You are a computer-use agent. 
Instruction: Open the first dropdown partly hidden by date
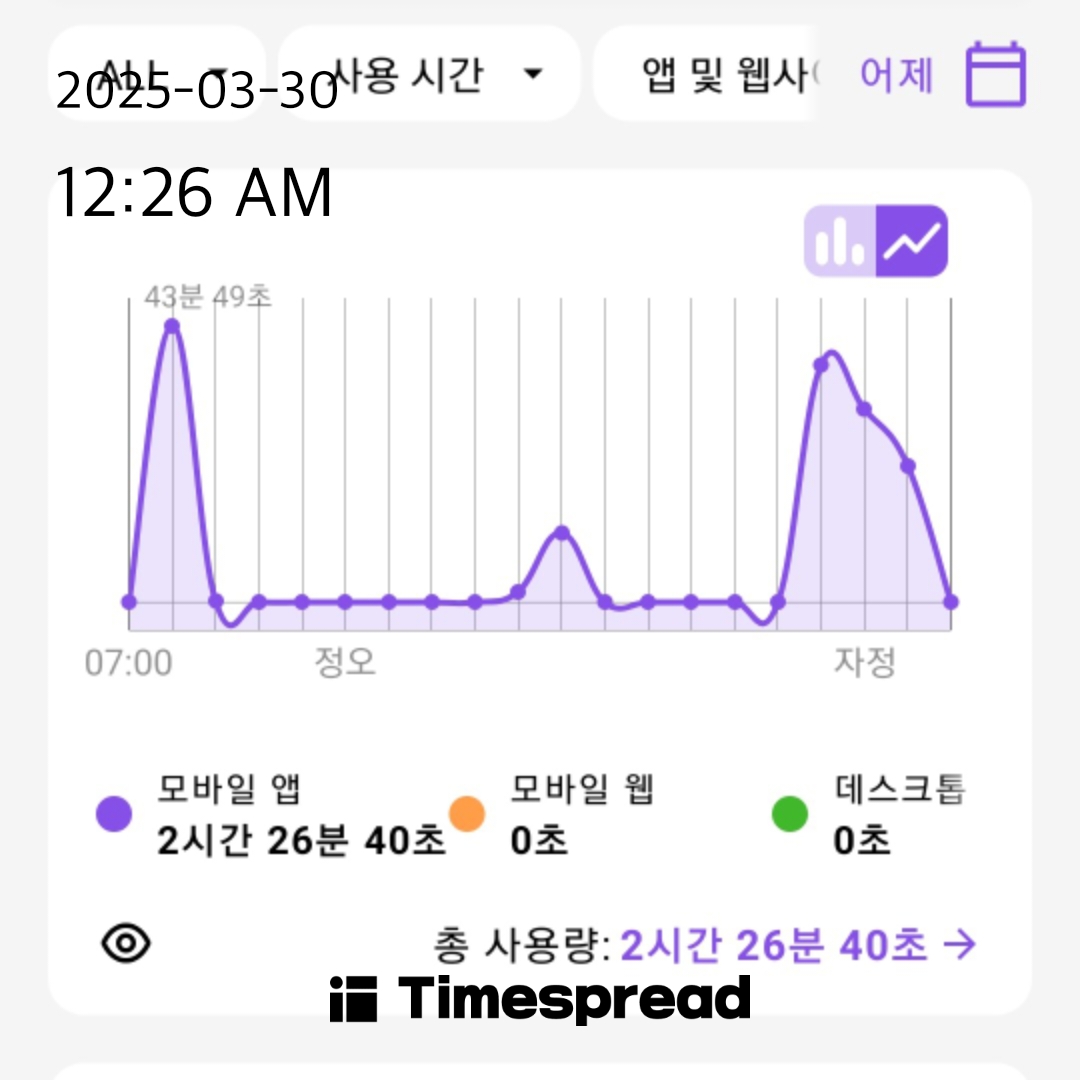coord(157,74)
